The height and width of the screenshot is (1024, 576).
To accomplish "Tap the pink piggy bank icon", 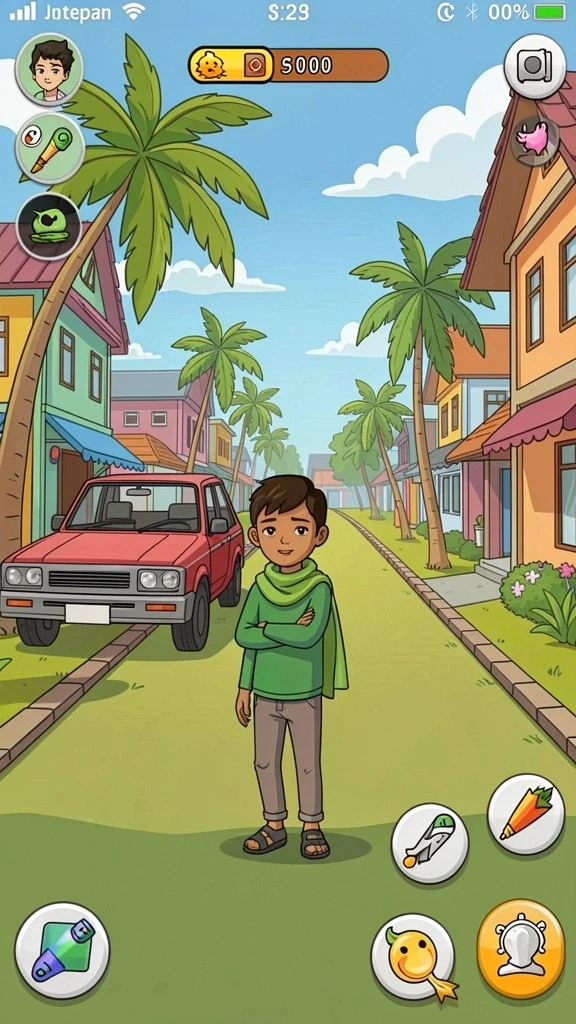I will coord(534,140).
